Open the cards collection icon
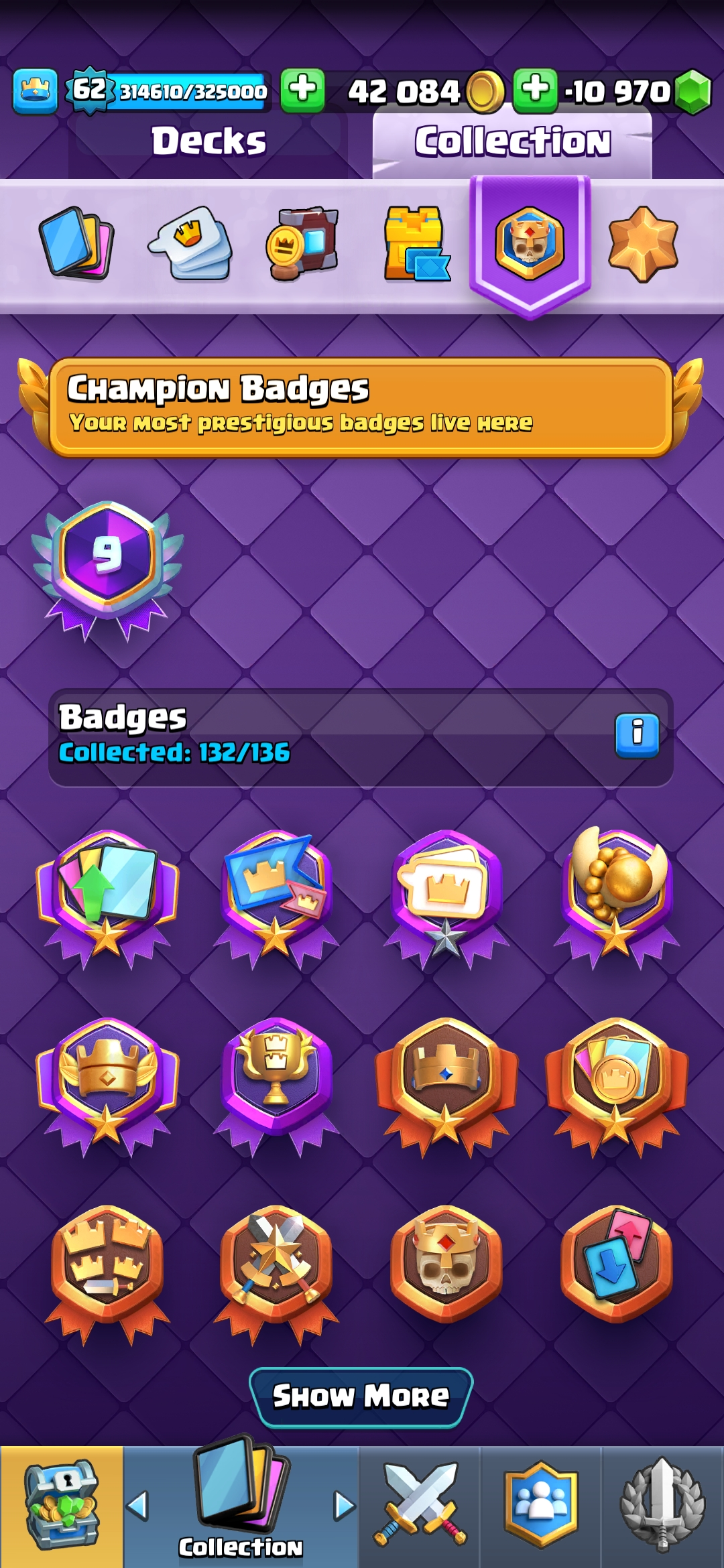Screen dimensions: 724x1568 click(76, 244)
